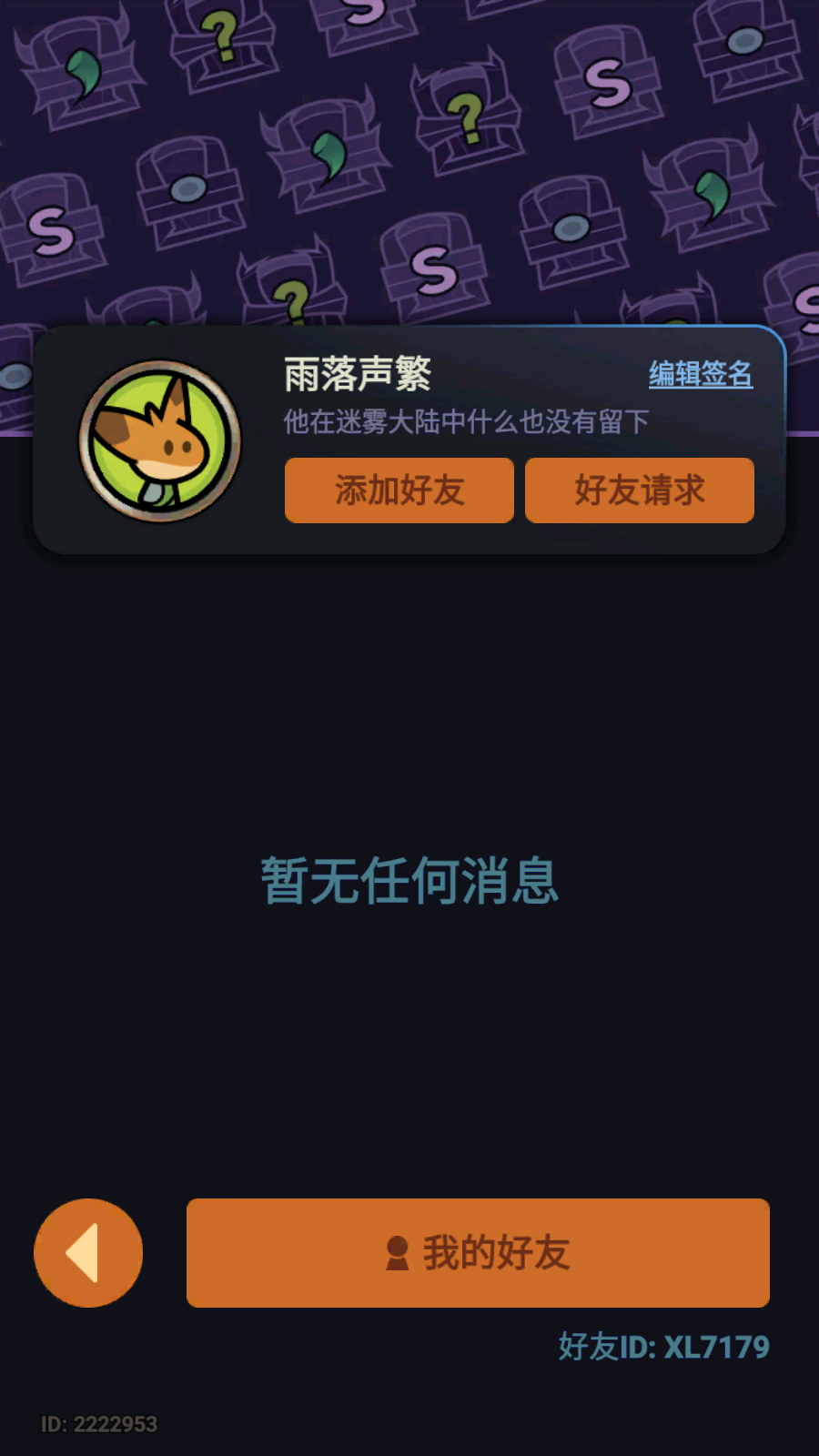This screenshot has width=819, height=1456.
Task: Tap the orange circular back button
Action: [x=86, y=1251]
